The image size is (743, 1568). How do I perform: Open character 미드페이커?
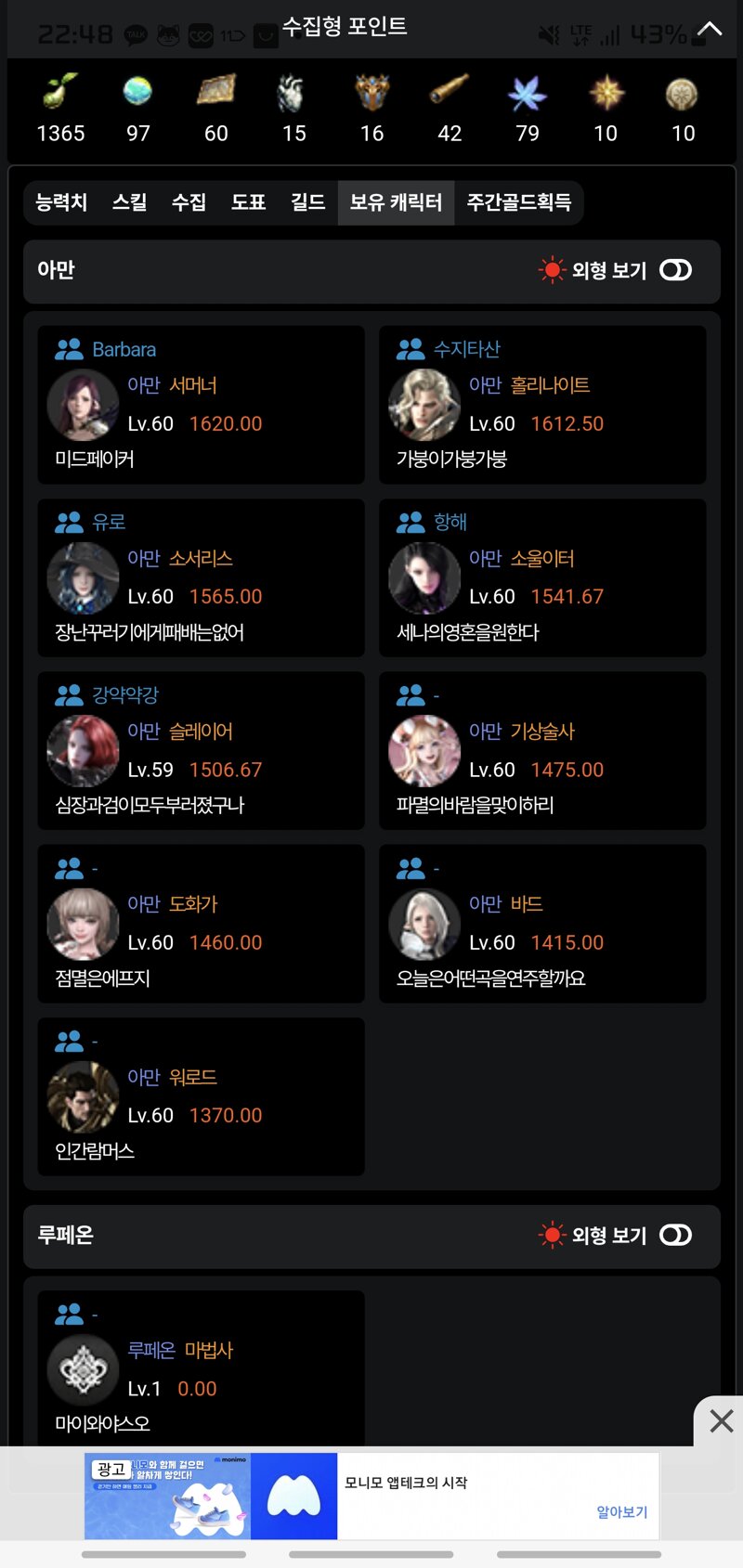tap(201, 405)
